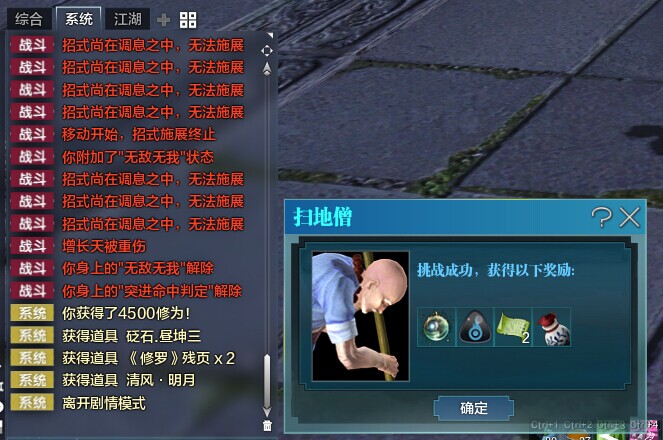This screenshot has width=663, height=440.
Task: View the 《修罗》残页 scroll reward item
Action: (x=511, y=327)
